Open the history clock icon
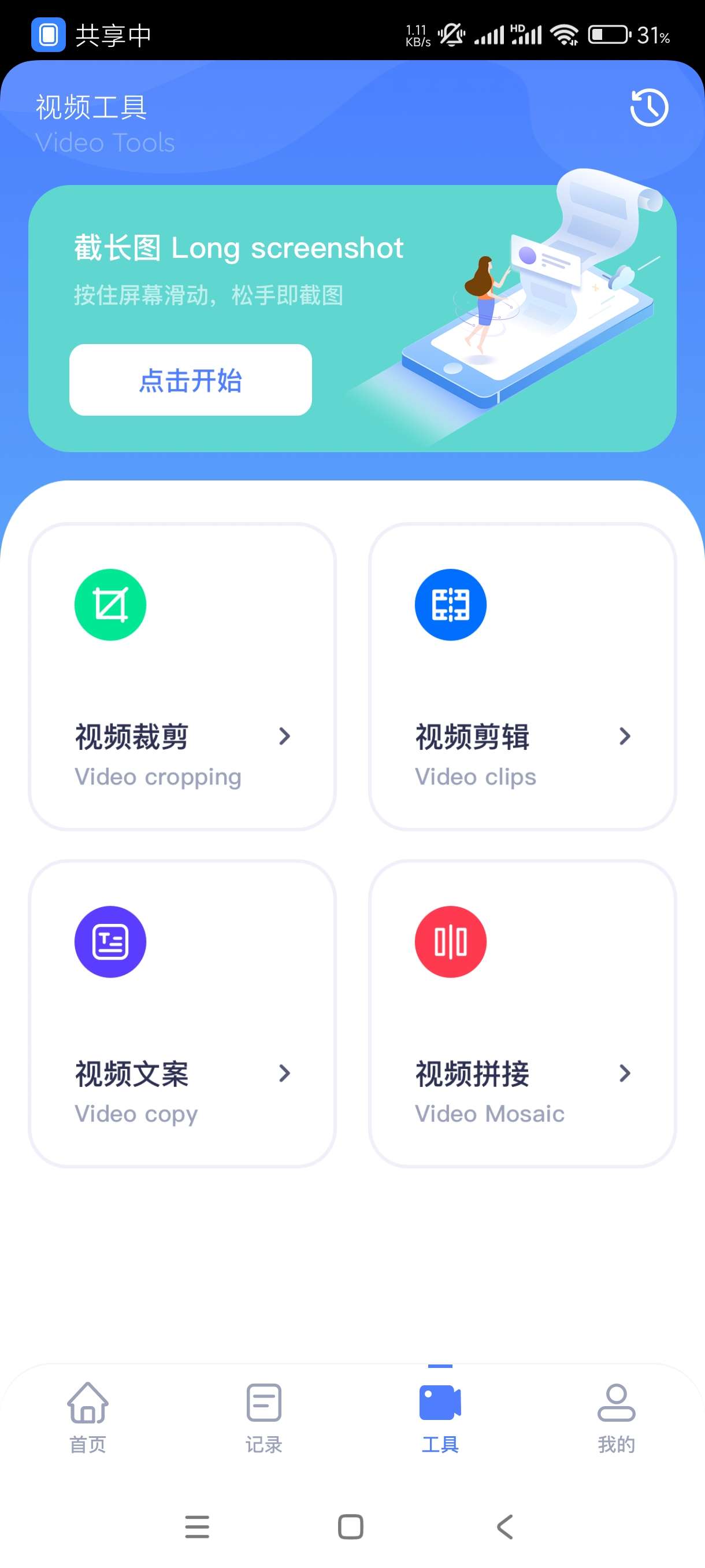The width and height of the screenshot is (705, 1568). [x=648, y=108]
